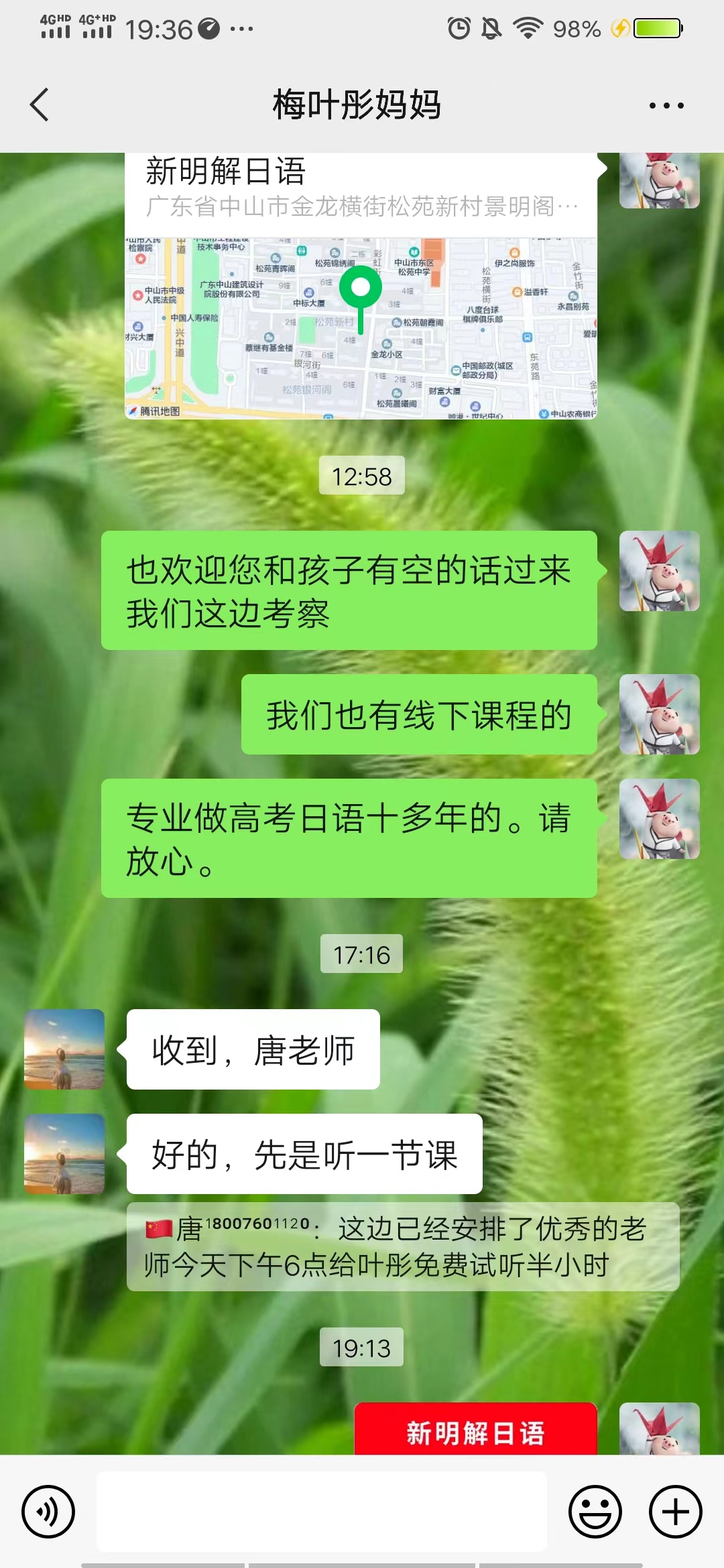Open the emoji sticker panel
724x1568 pixels.
point(595,1511)
